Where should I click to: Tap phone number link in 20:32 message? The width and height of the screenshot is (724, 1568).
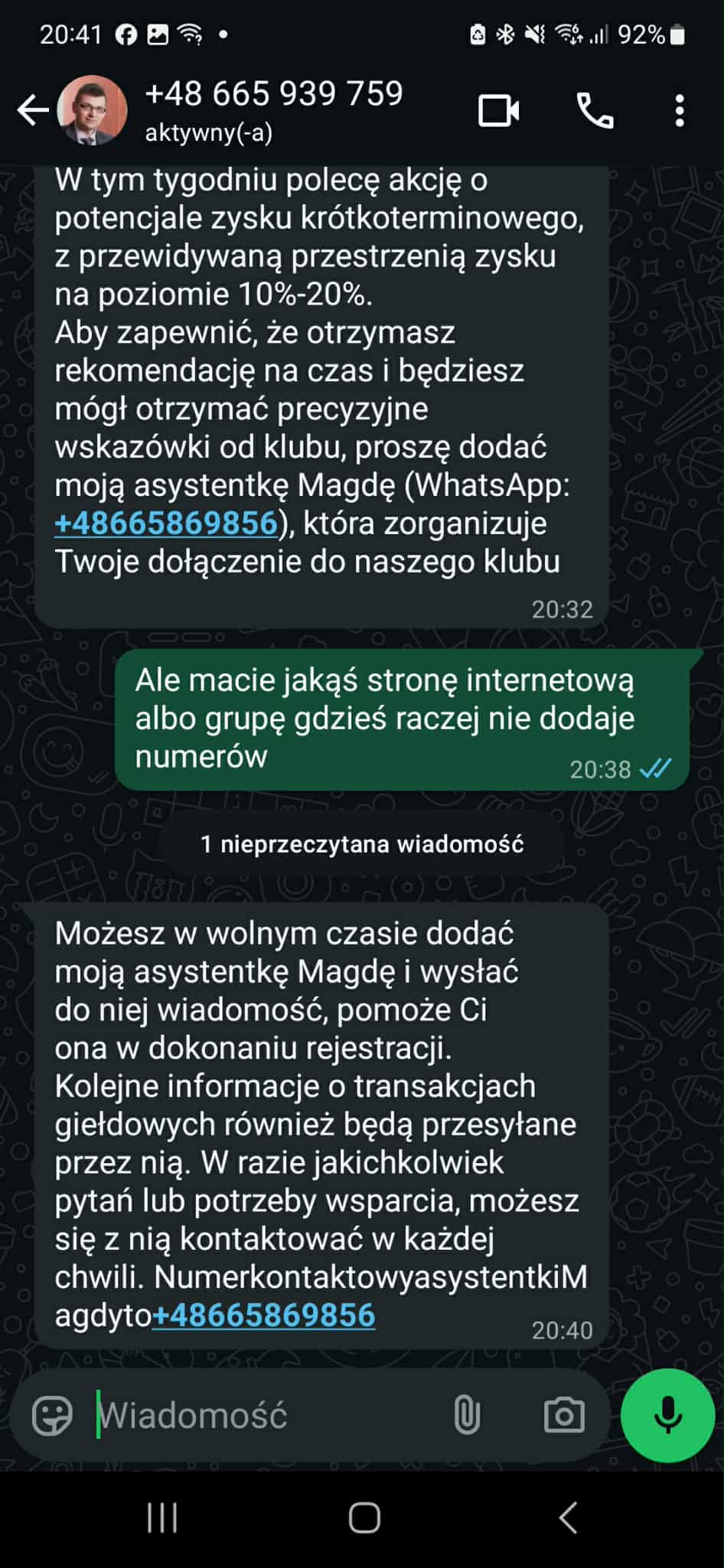[166, 523]
